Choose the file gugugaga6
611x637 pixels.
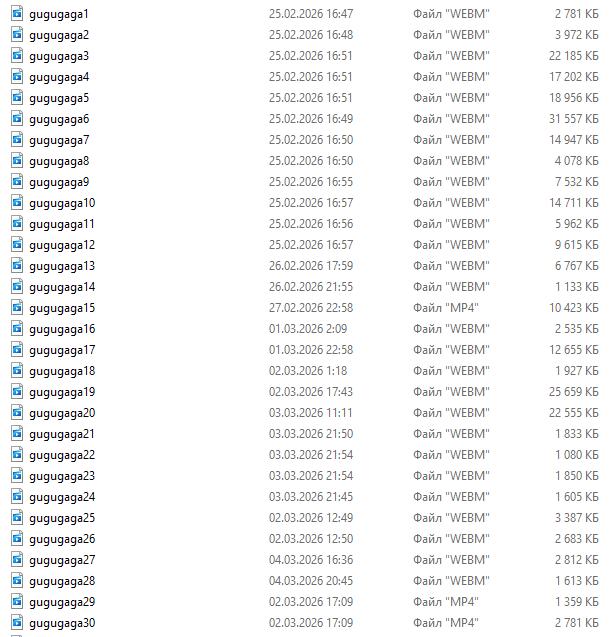tap(59, 119)
